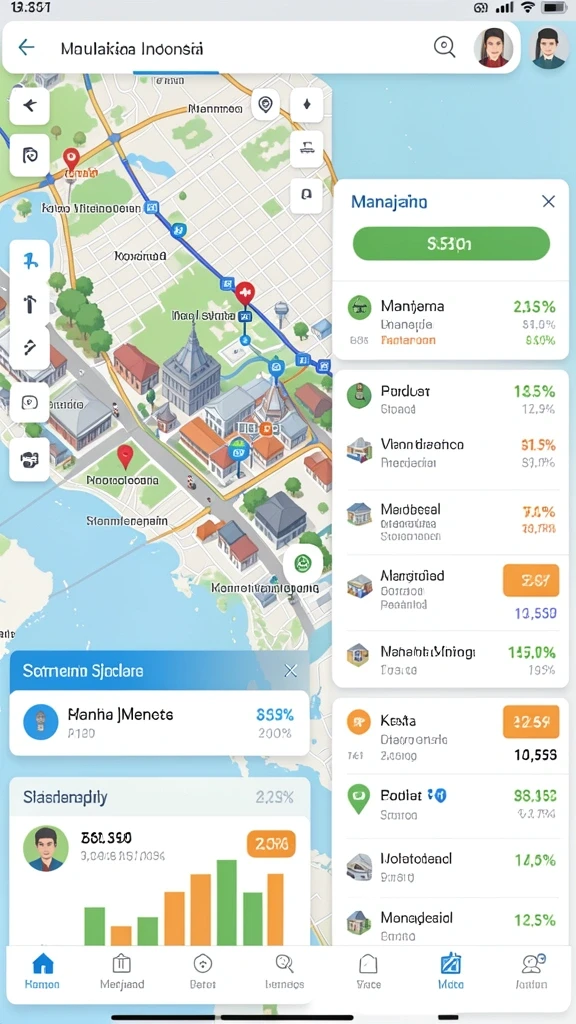This screenshot has width=576, height=1024.
Task: Switch to the Merjand tab
Action: pyautogui.click(x=122, y=970)
